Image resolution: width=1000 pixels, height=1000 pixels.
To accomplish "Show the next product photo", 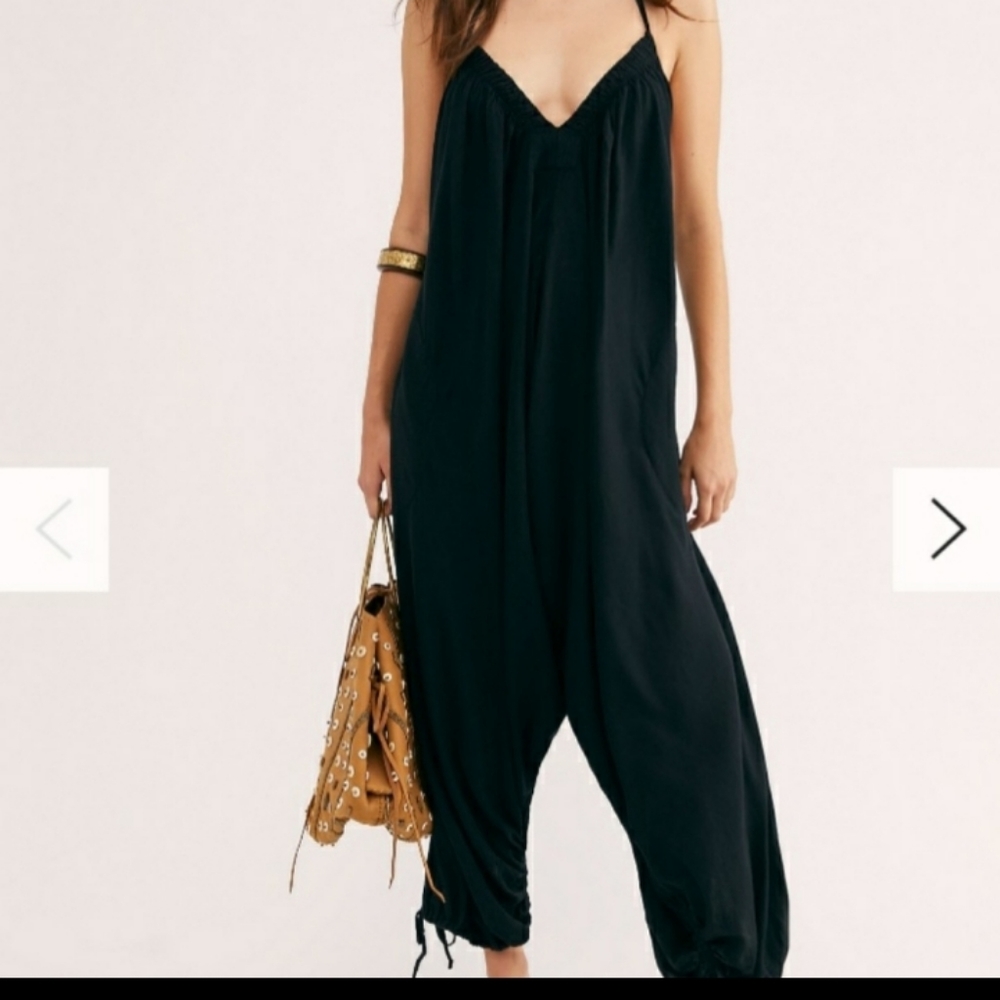I will [x=946, y=529].
